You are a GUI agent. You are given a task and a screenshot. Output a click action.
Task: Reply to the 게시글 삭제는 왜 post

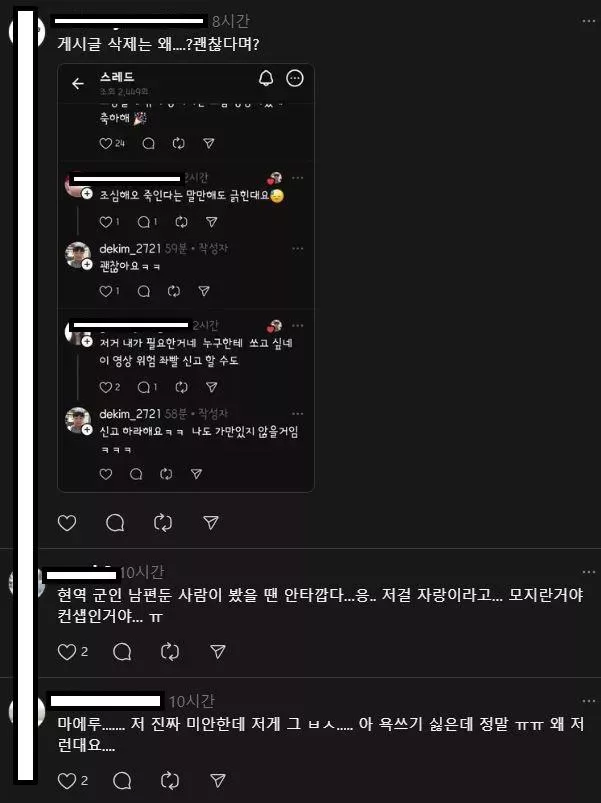point(115,523)
